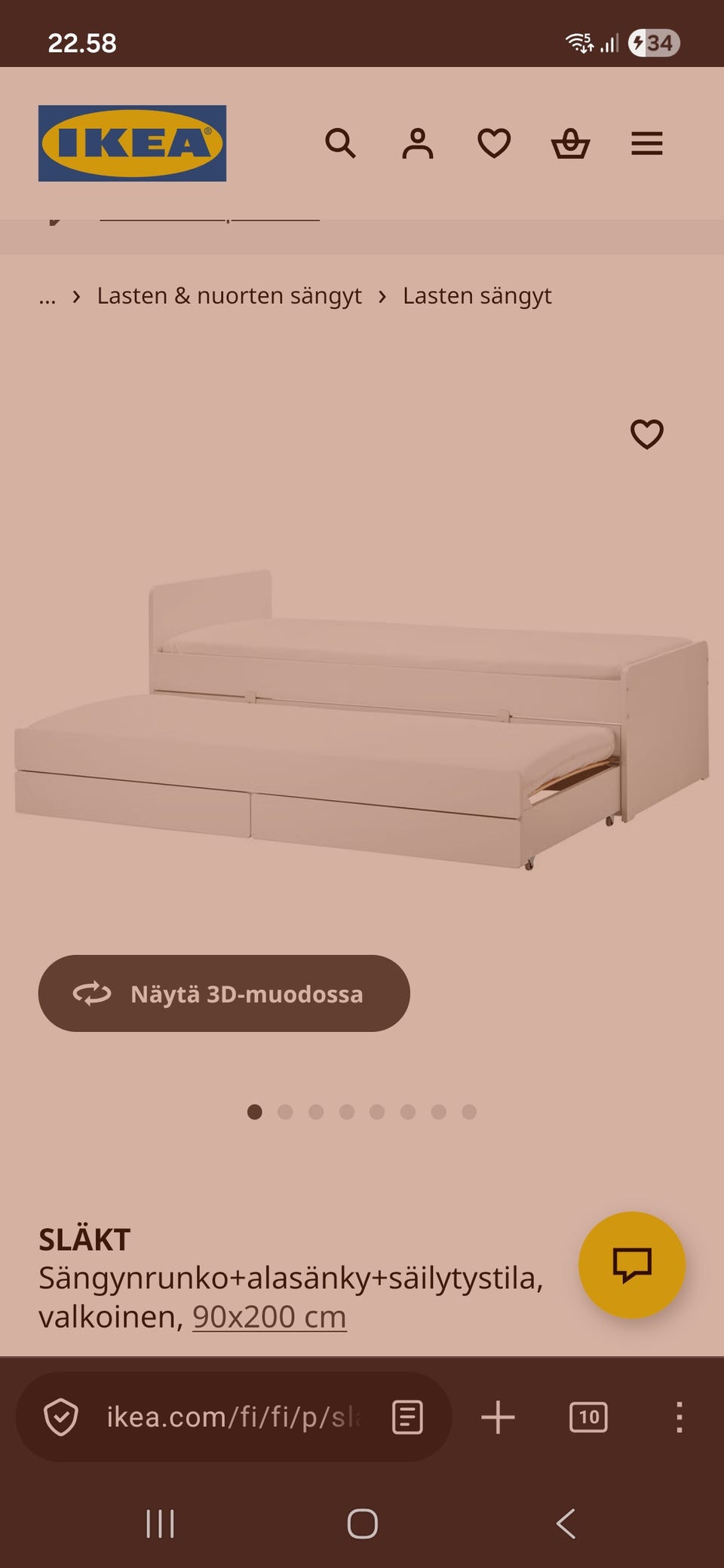Image resolution: width=724 pixels, height=1568 pixels.
Task: Open the browser three-dot menu
Action: pos(680,1416)
